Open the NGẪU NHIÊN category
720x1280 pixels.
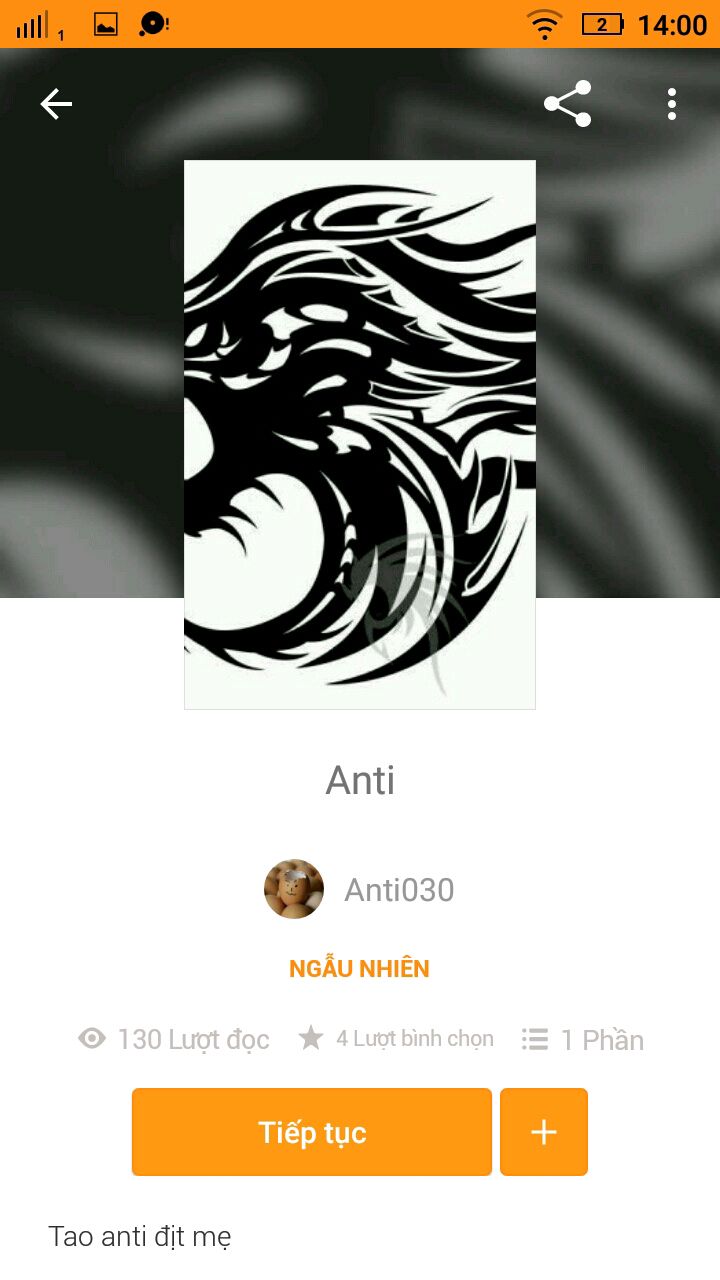[359, 968]
